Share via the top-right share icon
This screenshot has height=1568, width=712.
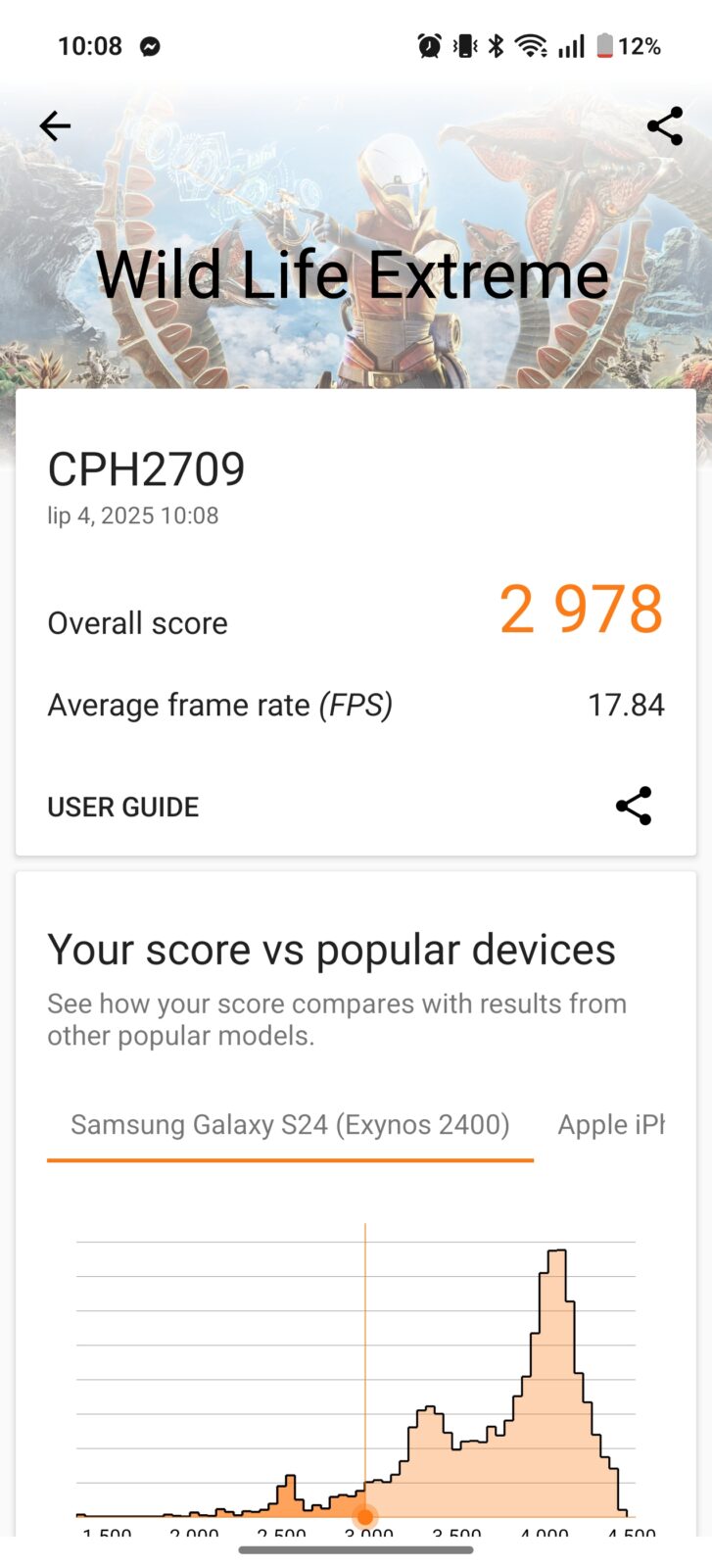click(x=664, y=126)
